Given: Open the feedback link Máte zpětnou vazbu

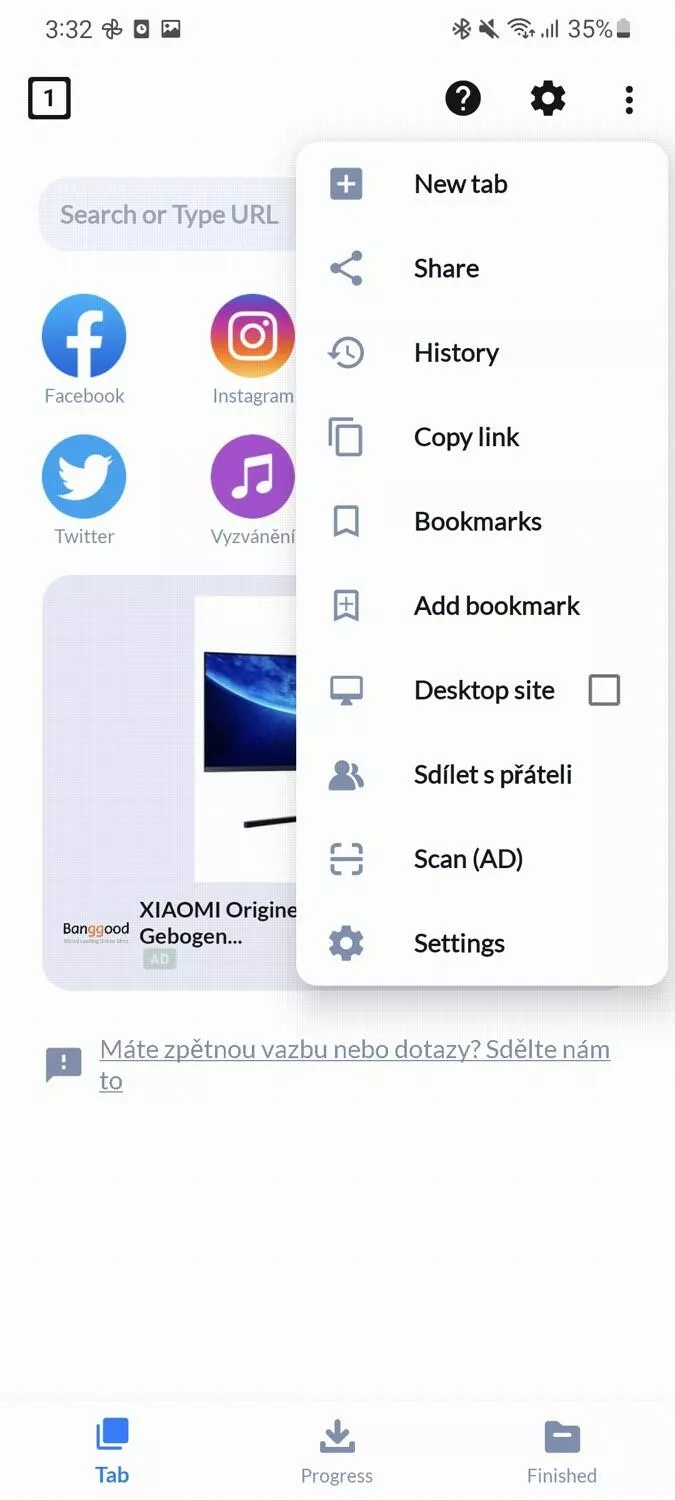Looking at the screenshot, I should pos(354,1065).
